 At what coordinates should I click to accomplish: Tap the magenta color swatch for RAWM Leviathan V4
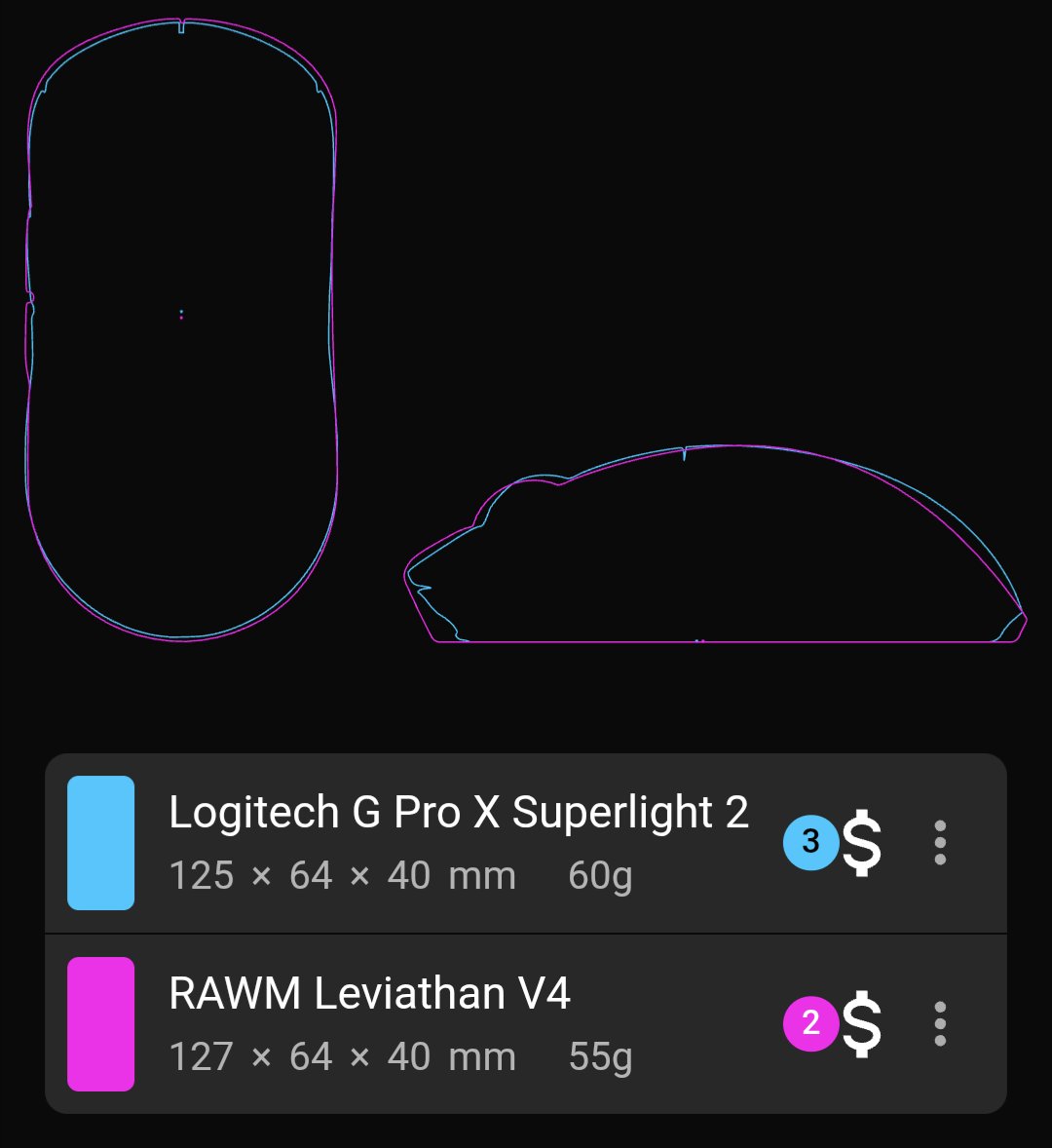click(x=100, y=1023)
